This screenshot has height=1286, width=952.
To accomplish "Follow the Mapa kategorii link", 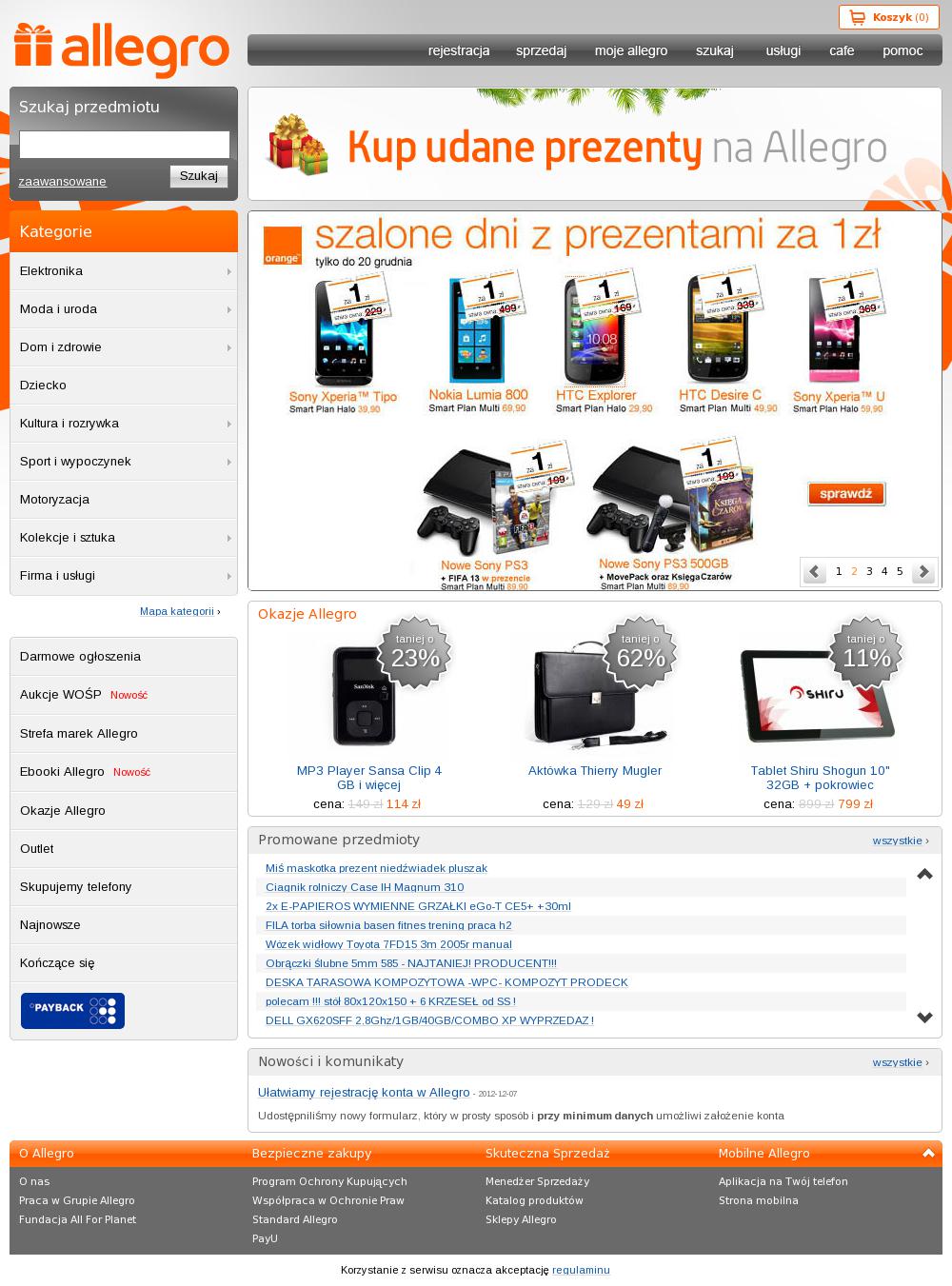I will tap(177, 611).
